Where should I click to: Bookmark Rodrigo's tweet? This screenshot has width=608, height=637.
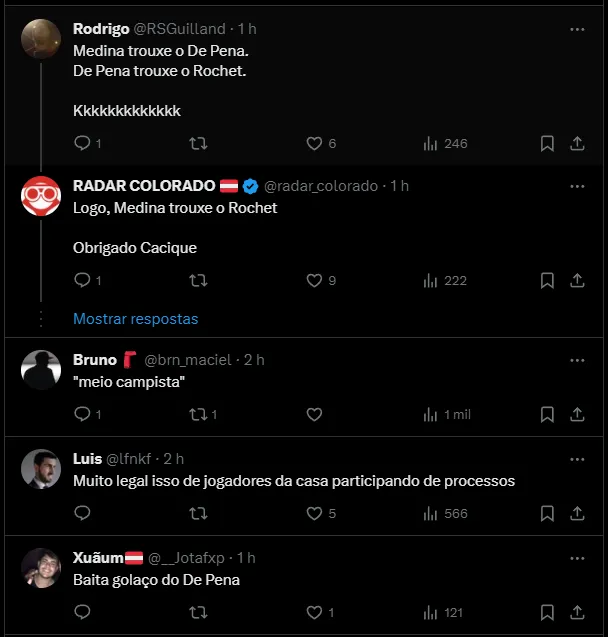[547, 144]
